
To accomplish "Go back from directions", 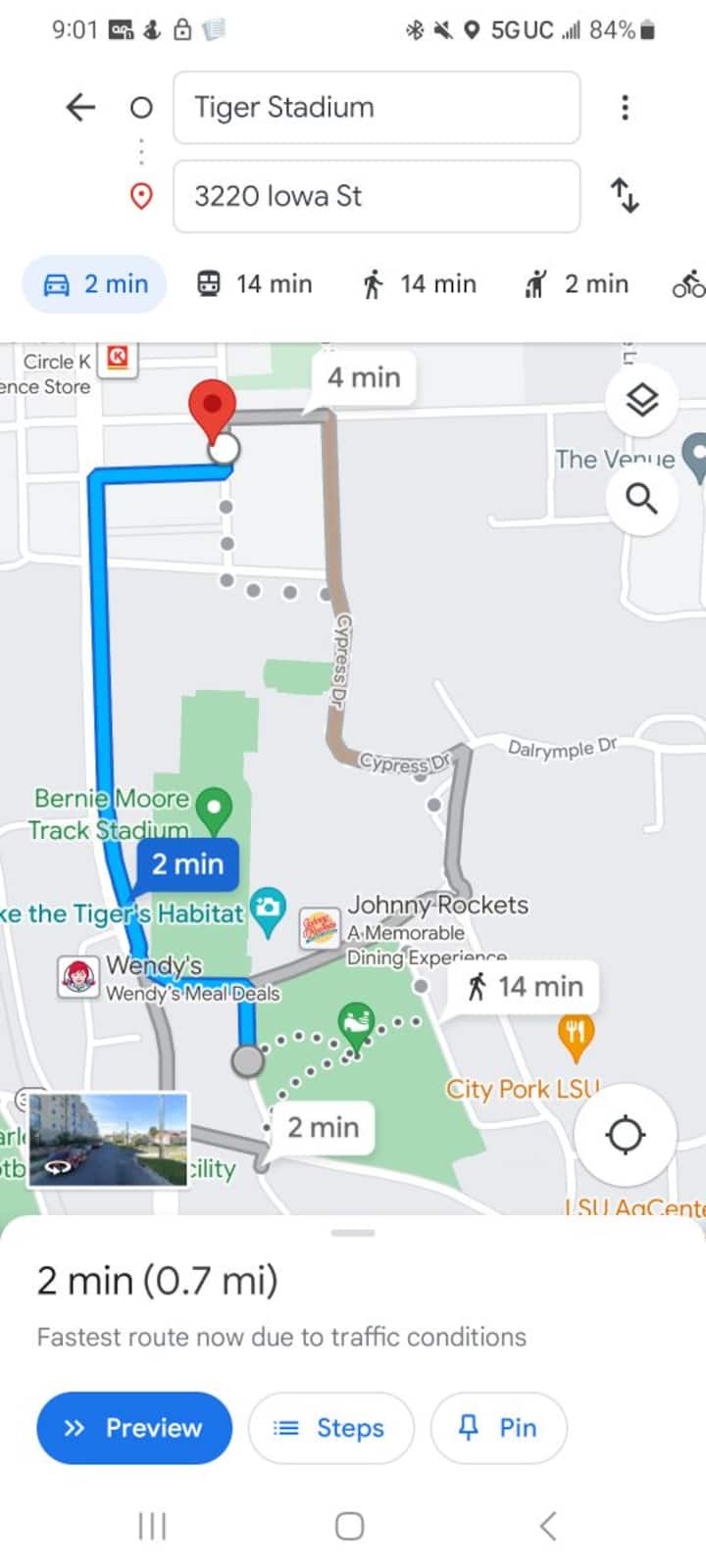I will pos(80,107).
